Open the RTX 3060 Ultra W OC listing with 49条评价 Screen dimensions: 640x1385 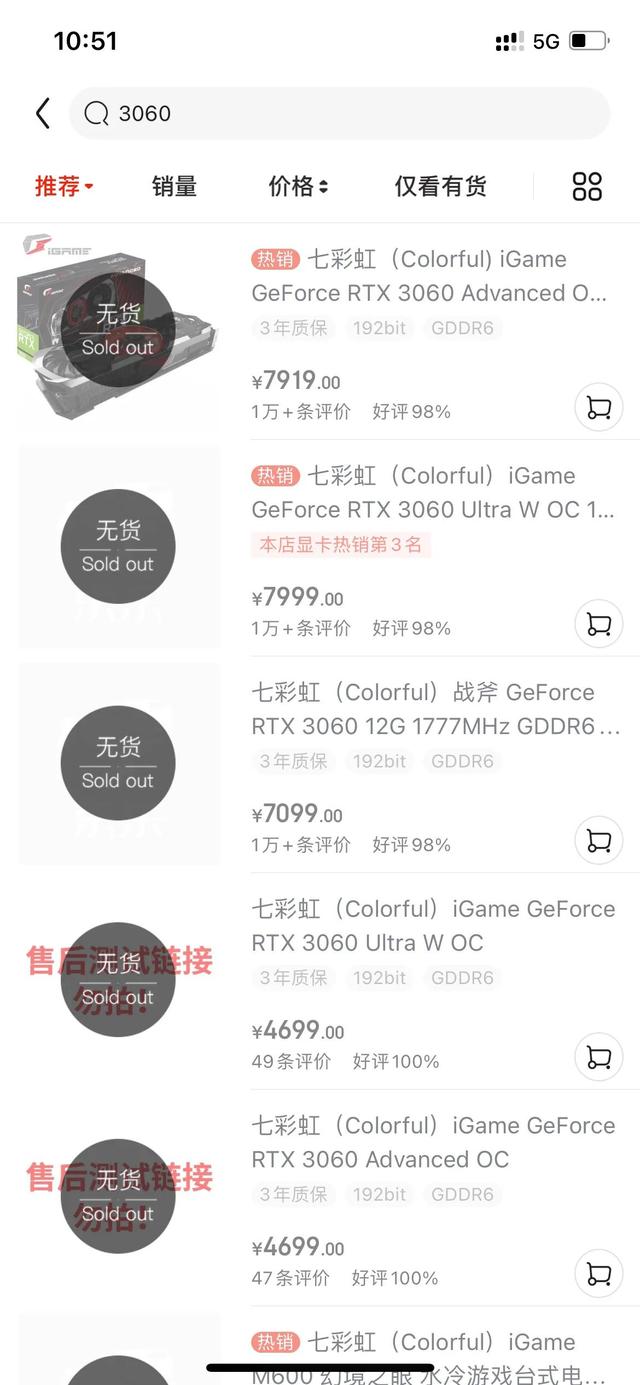tap(432, 926)
